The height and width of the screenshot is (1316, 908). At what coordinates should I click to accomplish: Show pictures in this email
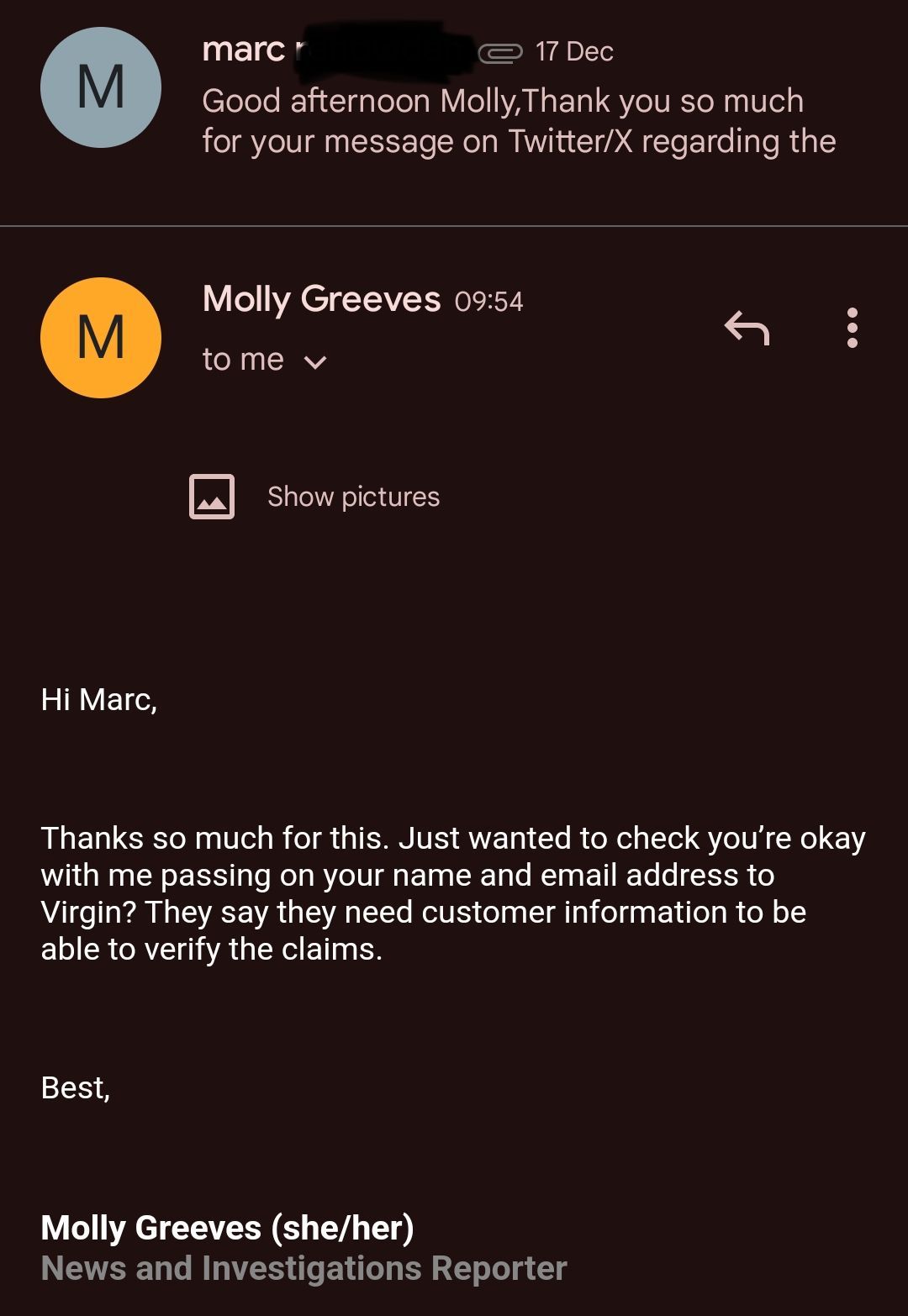(353, 497)
